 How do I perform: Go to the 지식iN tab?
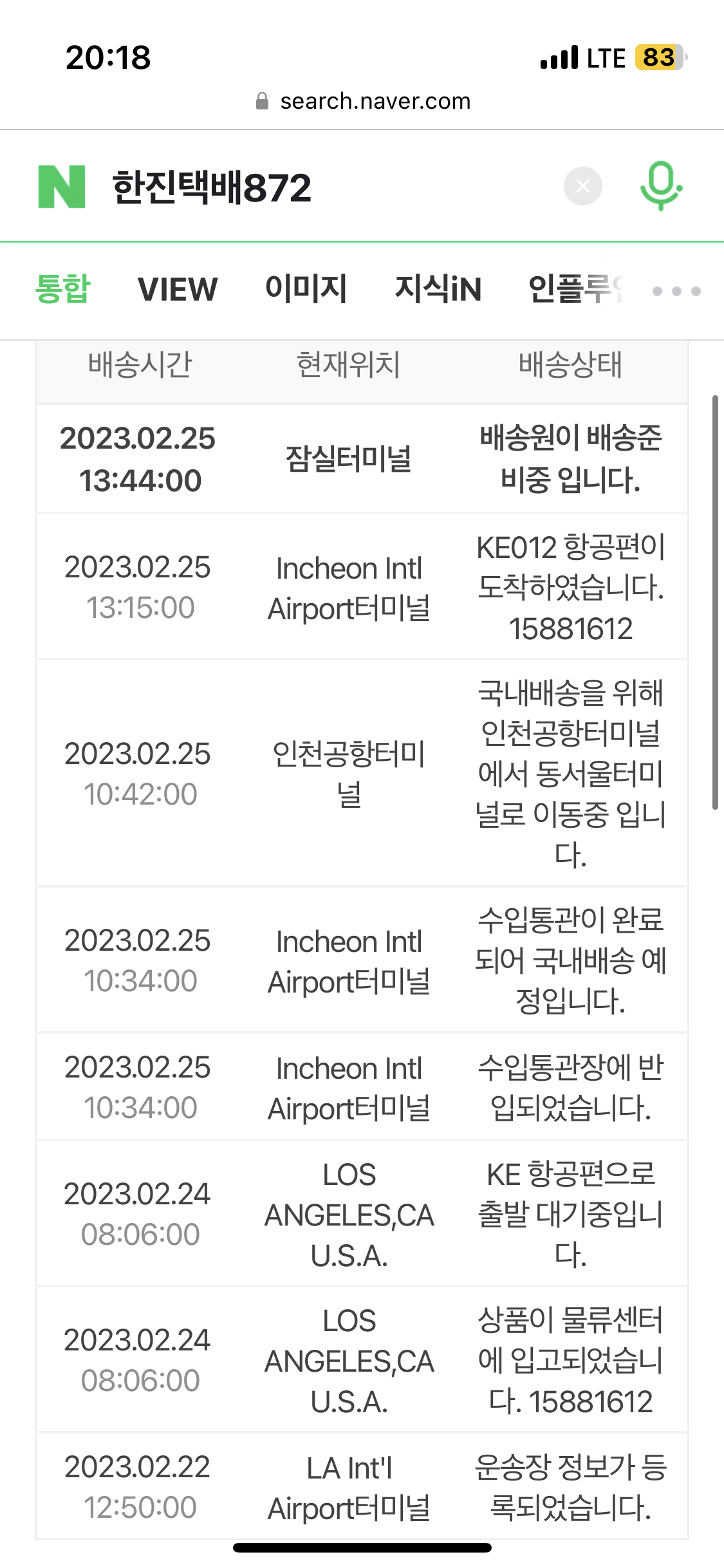pos(438,289)
